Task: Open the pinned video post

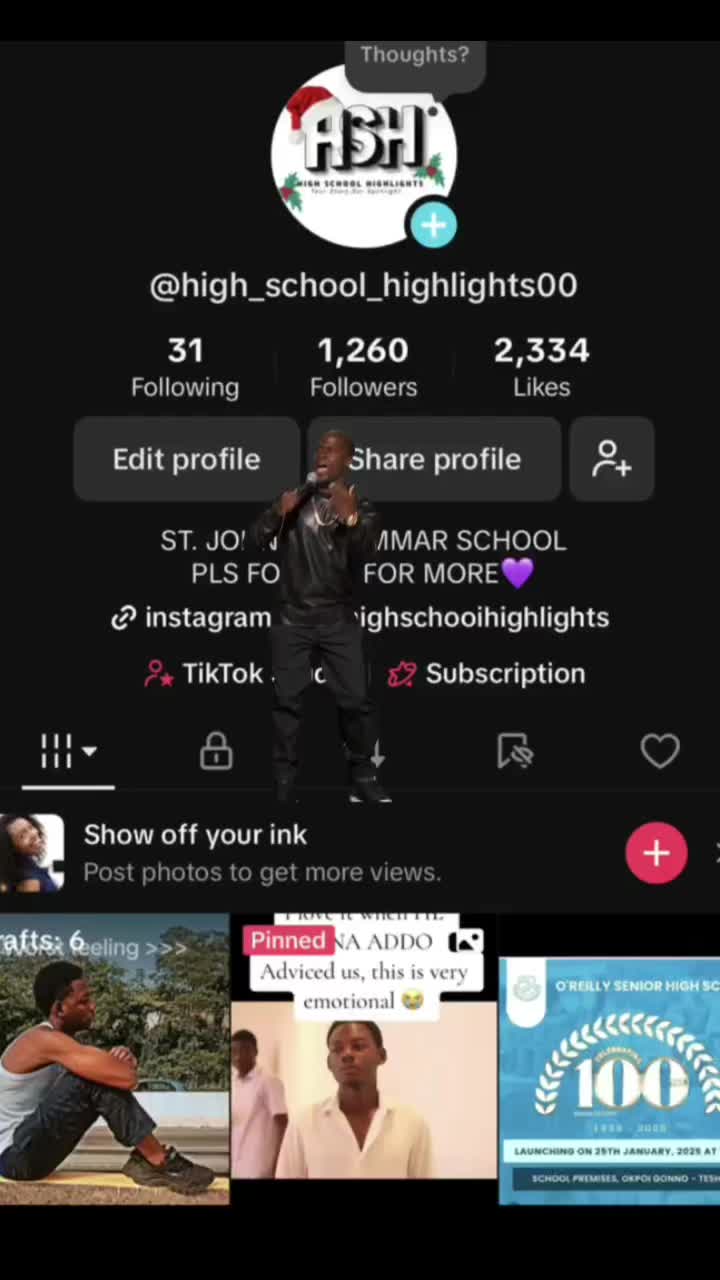Action: point(364,1046)
